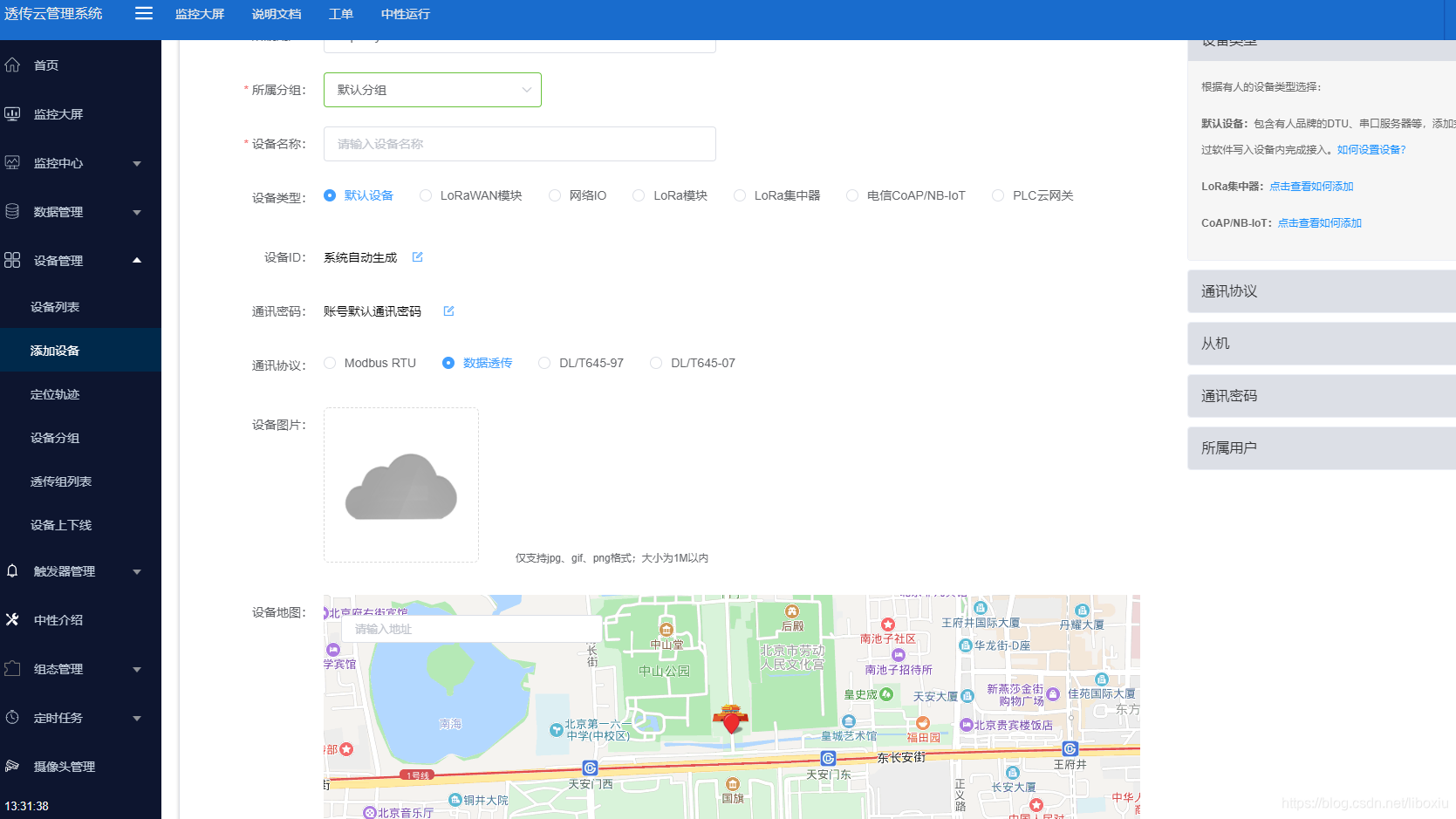This screenshot has height=819, width=1456.
Task: Tap the map address search box
Action: click(471, 629)
